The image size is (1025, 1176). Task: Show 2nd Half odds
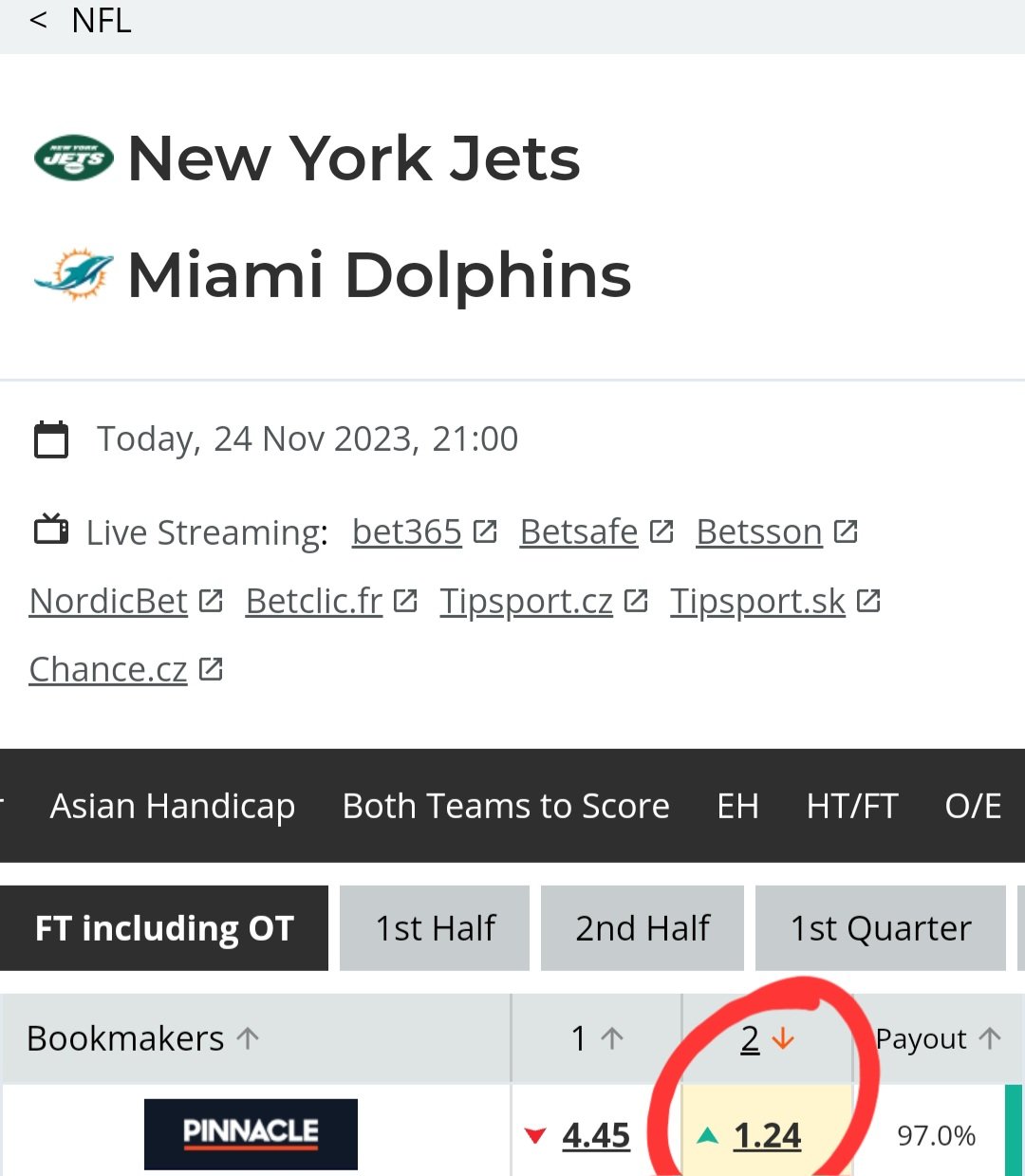pos(642,928)
